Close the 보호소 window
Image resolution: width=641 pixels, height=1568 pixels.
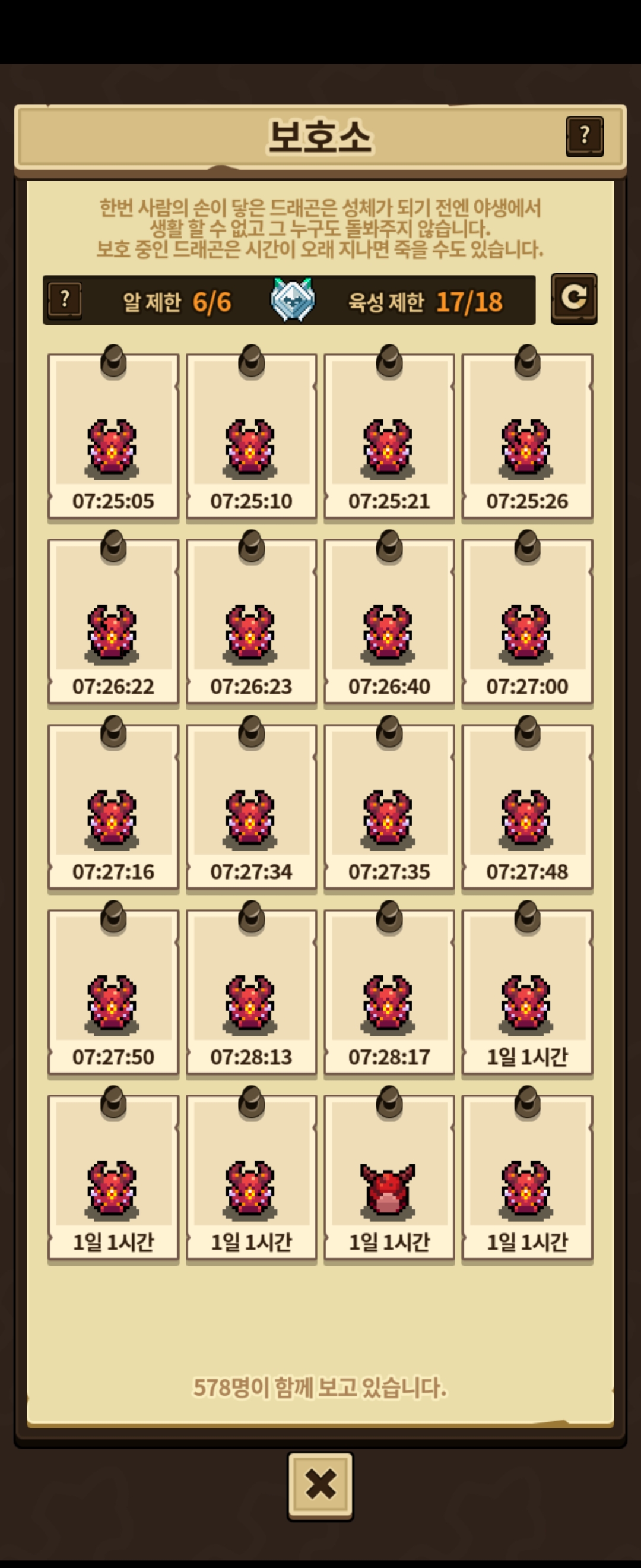320,1485
